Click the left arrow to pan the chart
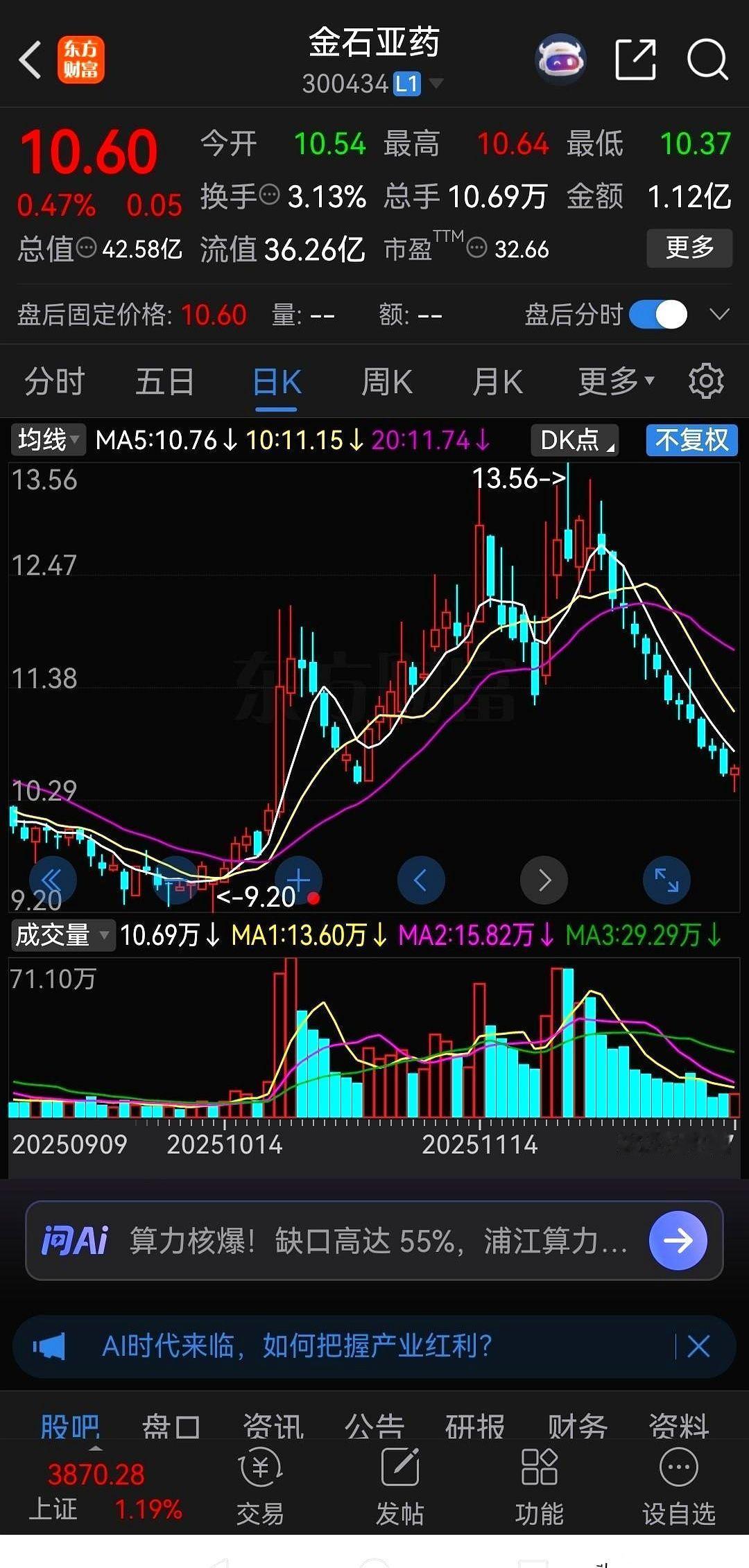Screen dimensions: 749x1568 421,879
